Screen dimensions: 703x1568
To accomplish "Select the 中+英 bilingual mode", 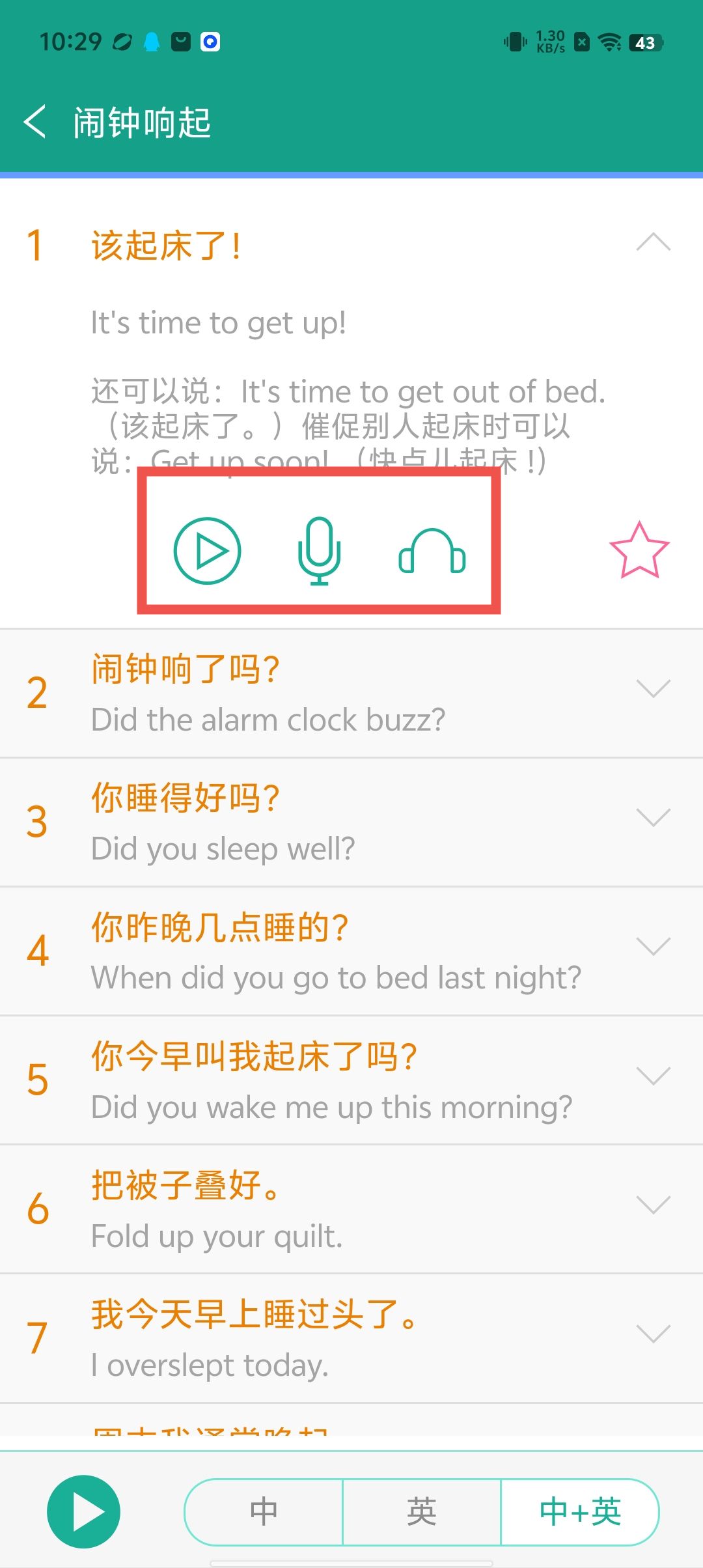I will [x=579, y=1511].
